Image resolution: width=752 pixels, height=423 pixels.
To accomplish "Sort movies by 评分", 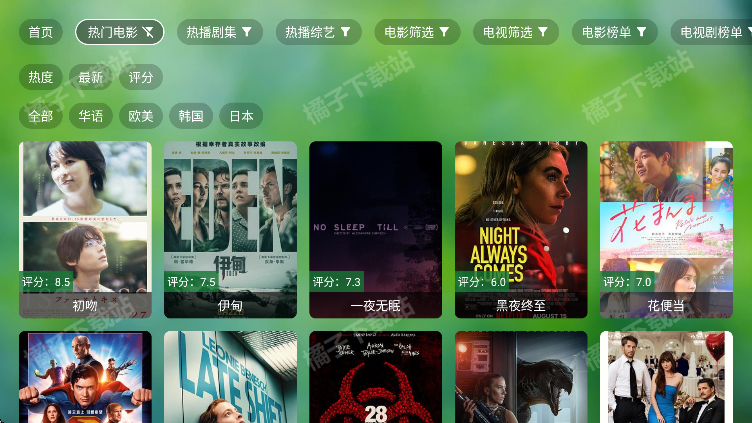I will pos(141,77).
